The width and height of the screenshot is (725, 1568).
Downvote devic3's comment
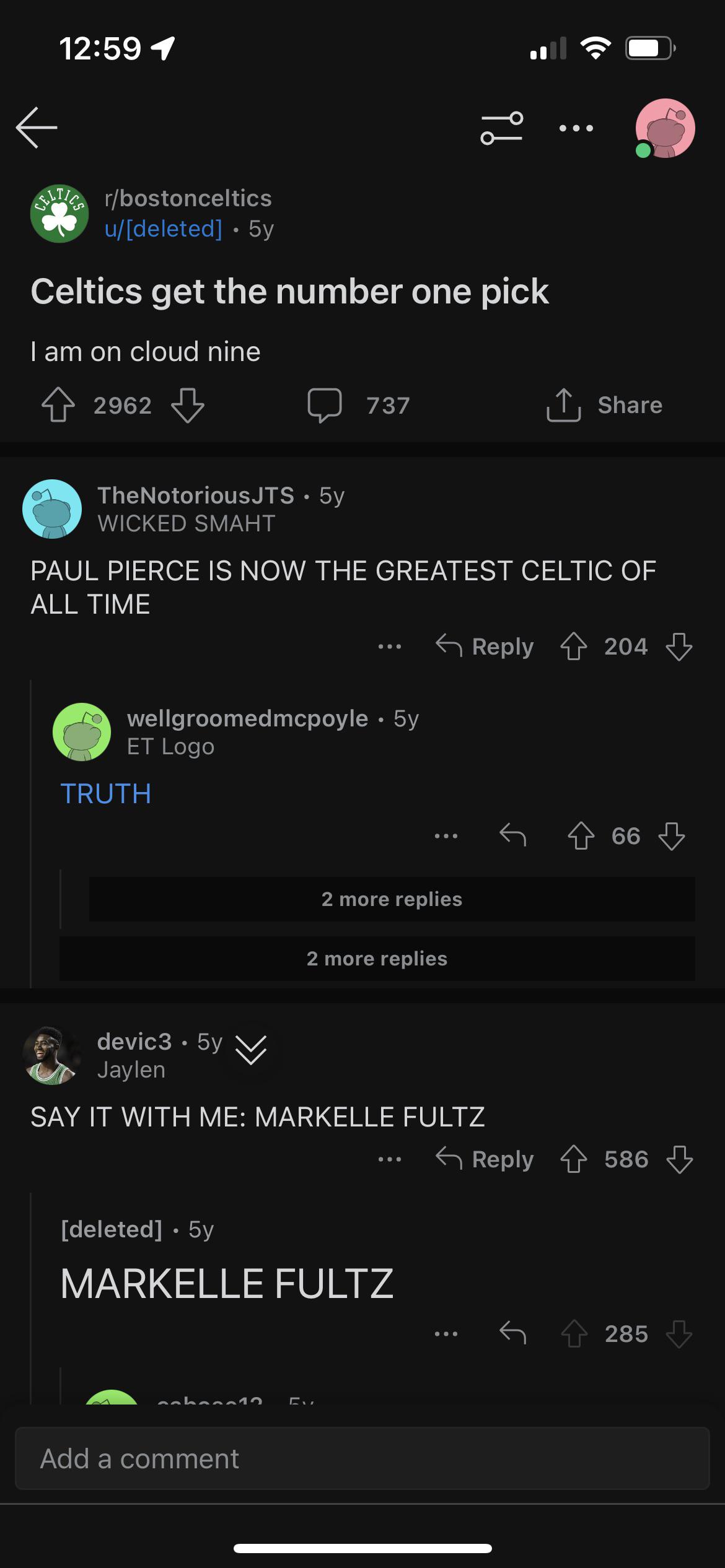click(679, 1159)
